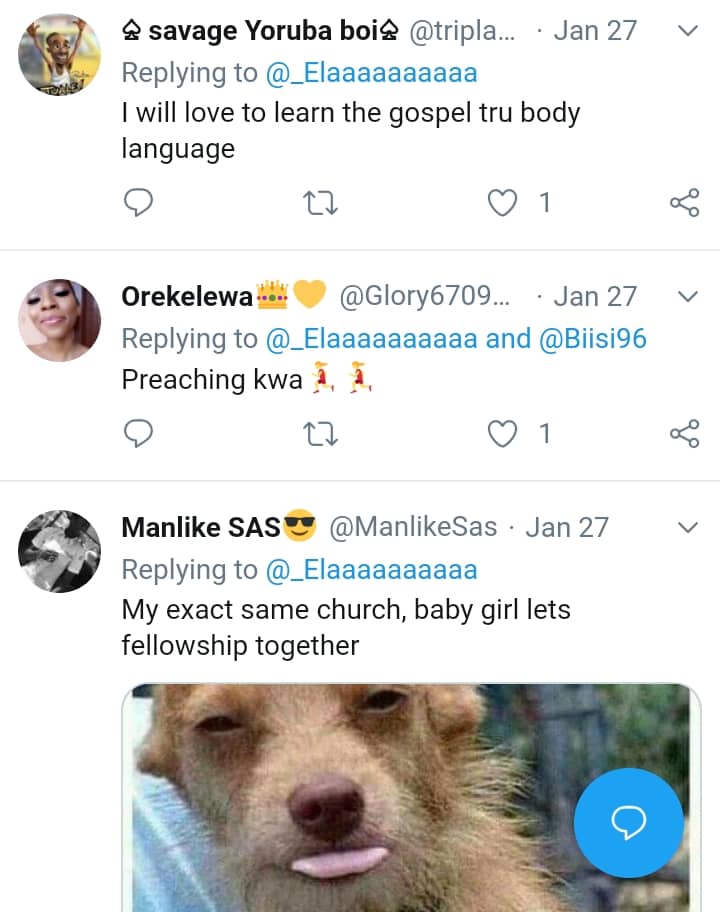Open @_Elaaaaaaaaaa link in Manlike SAS's reply
720x912 pixels.
point(371,570)
